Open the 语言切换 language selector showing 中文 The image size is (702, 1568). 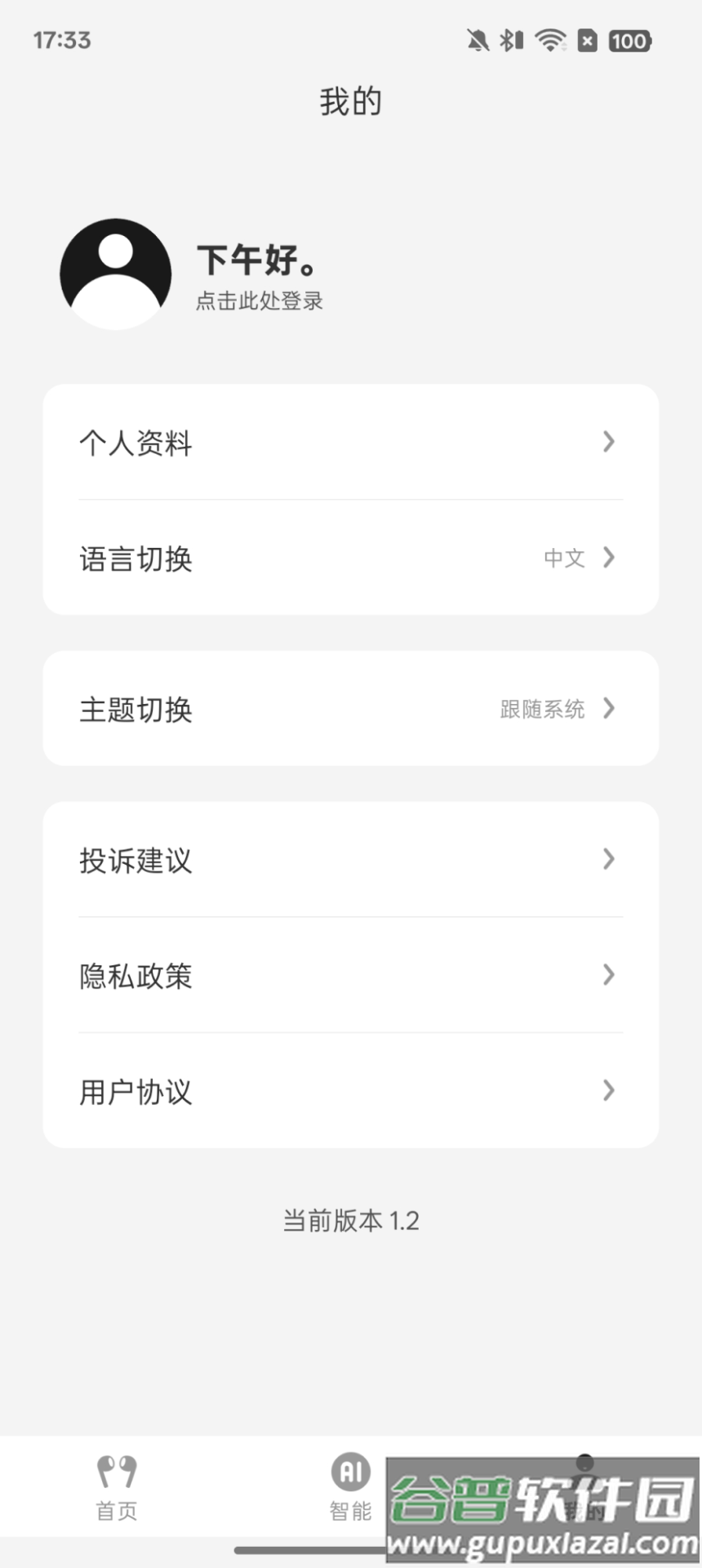[x=349, y=559]
